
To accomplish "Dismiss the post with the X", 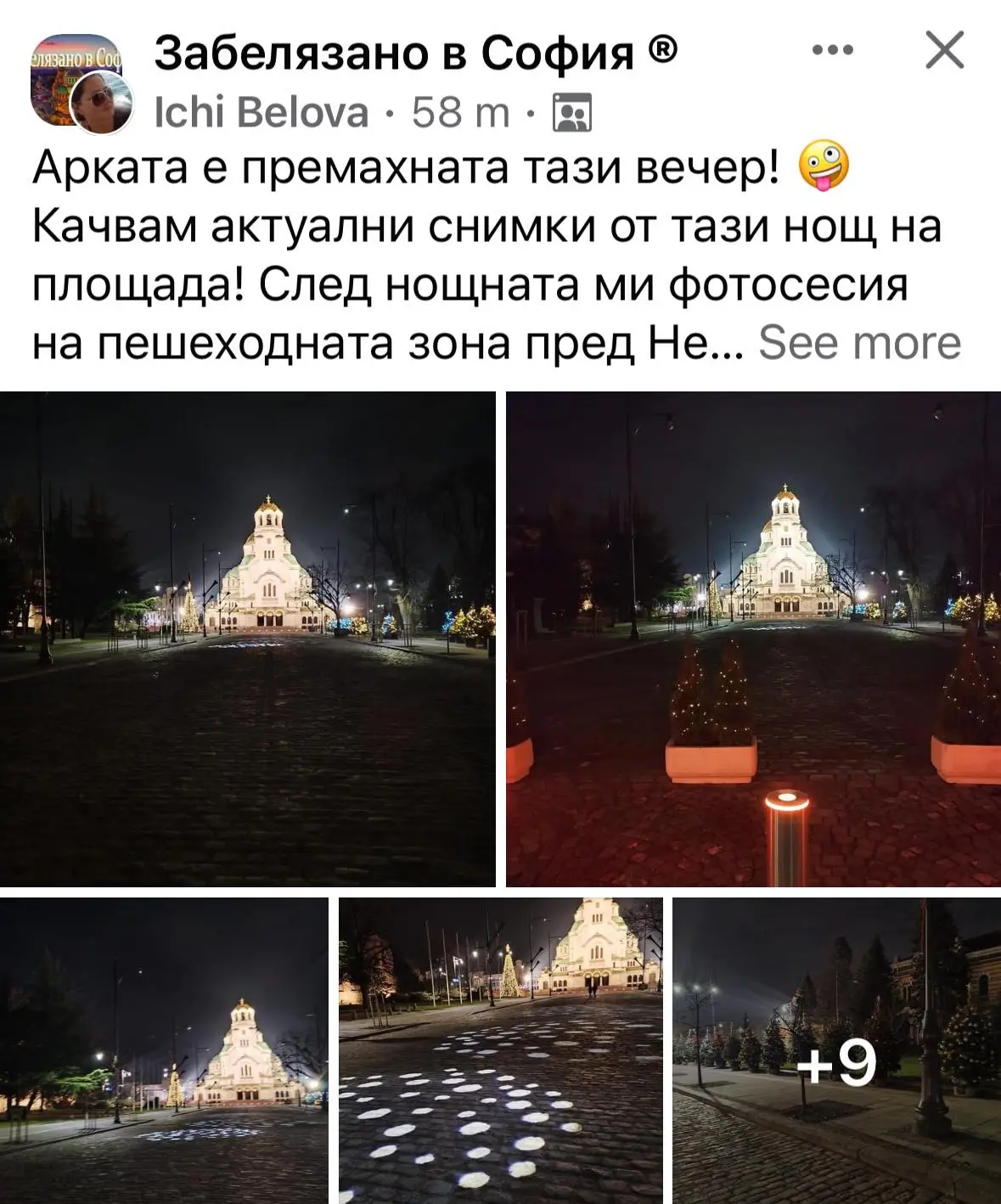I will (944, 50).
